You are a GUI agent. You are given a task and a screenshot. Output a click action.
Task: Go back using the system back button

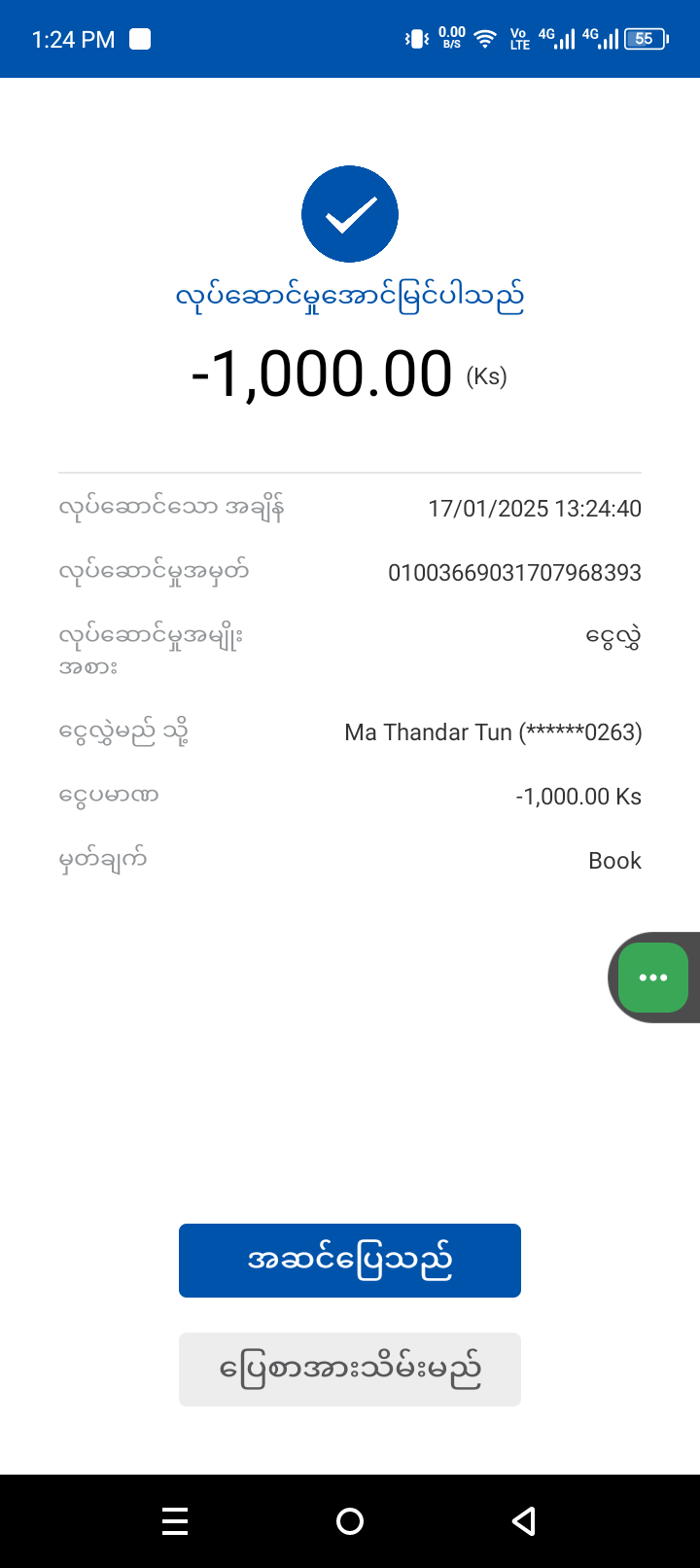click(524, 1520)
